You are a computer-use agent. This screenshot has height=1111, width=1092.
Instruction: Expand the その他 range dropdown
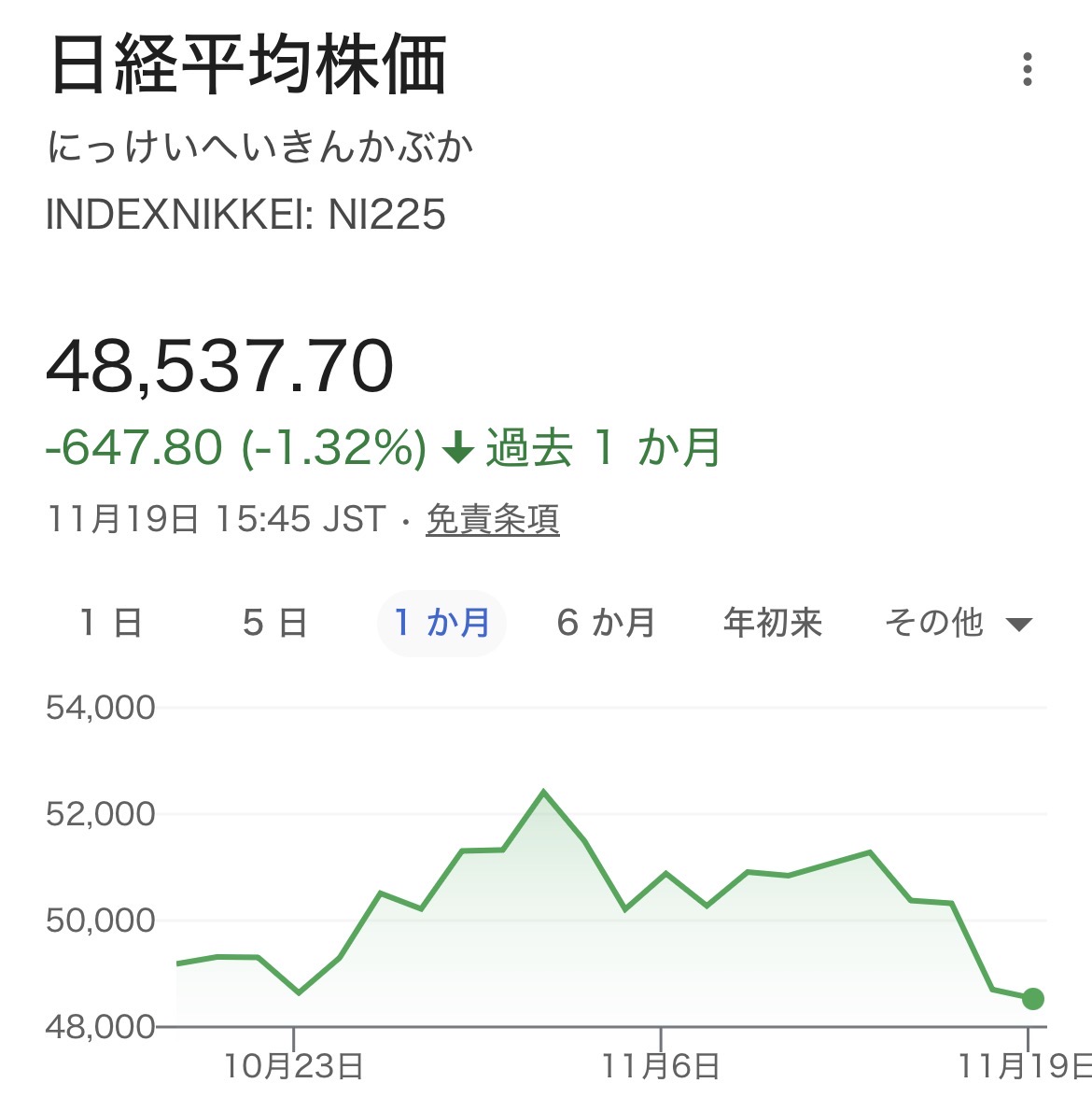click(x=958, y=623)
